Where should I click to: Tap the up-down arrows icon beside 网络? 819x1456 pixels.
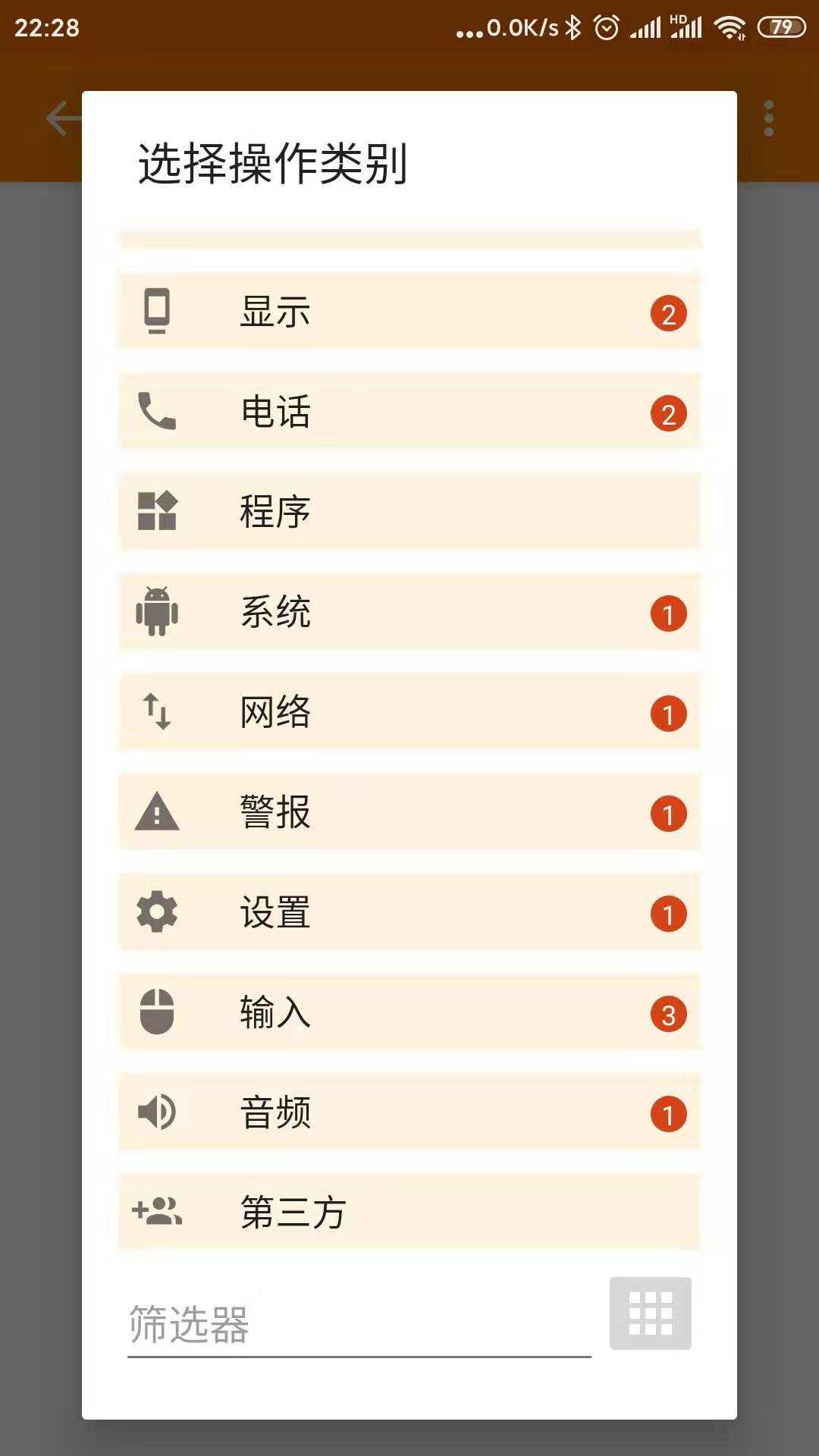tap(155, 712)
